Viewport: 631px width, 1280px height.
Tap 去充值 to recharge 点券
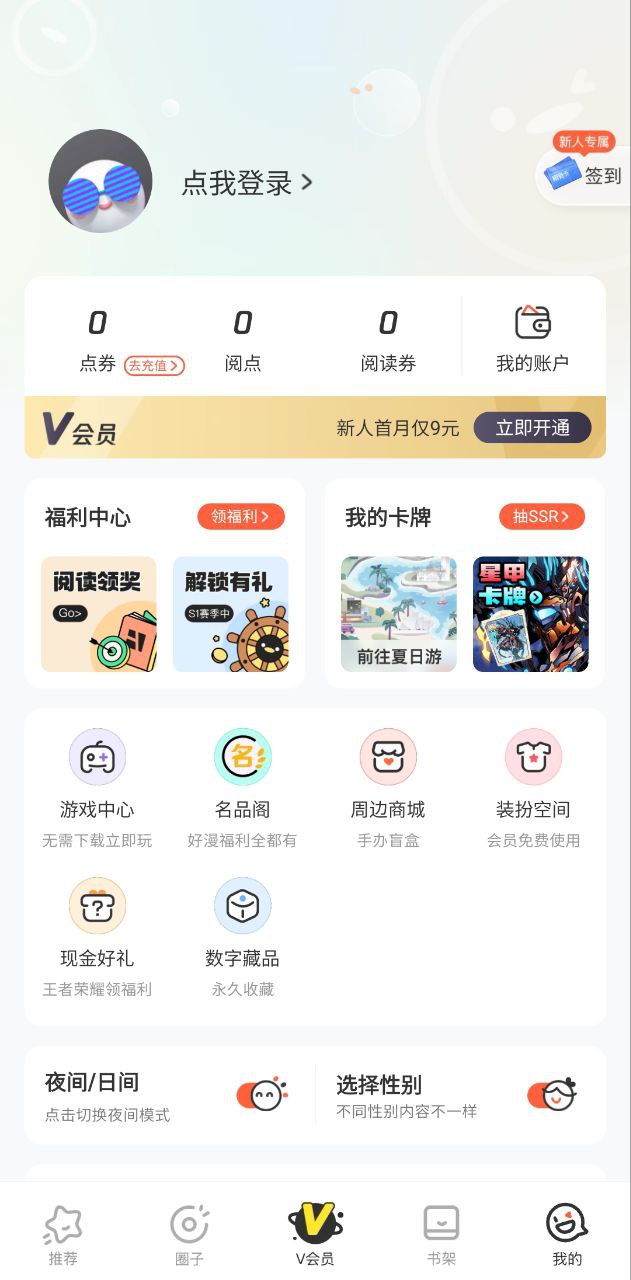coord(154,365)
